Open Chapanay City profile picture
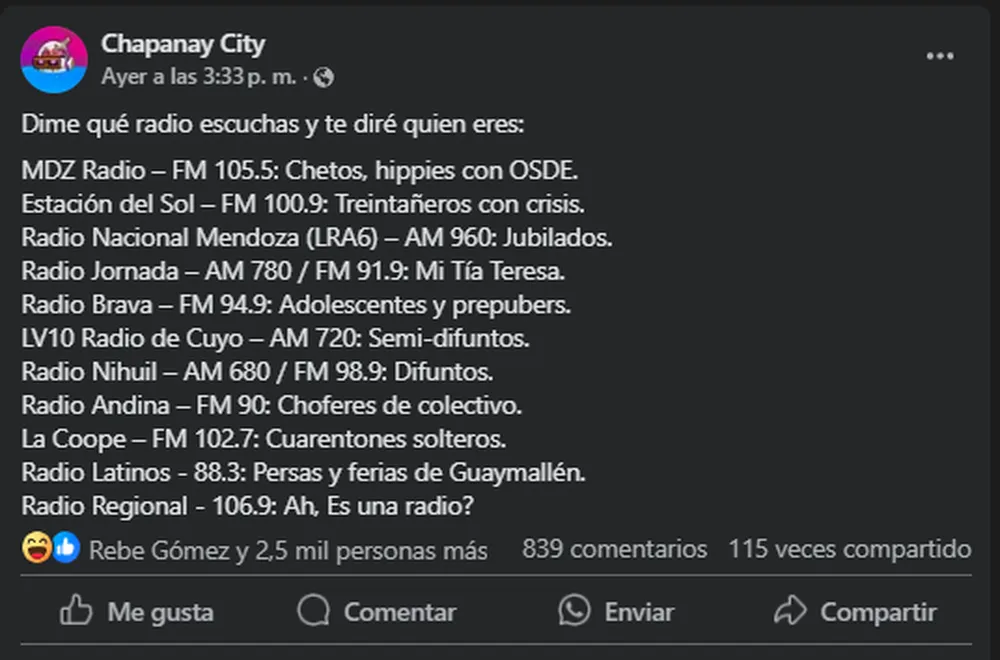This screenshot has height=660, width=1000. [x=54, y=60]
